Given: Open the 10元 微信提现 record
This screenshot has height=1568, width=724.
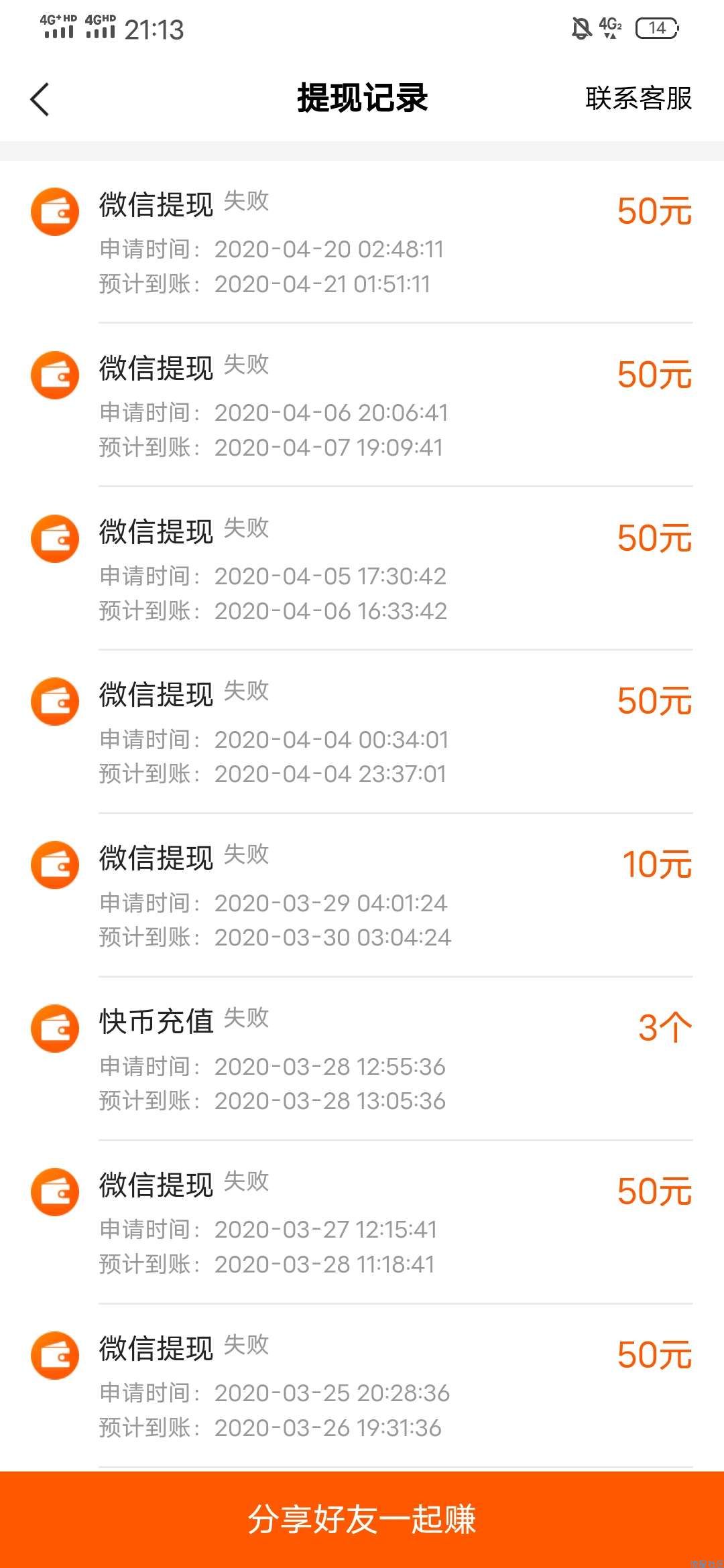Looking at the screenshot, I should (362, 895).
